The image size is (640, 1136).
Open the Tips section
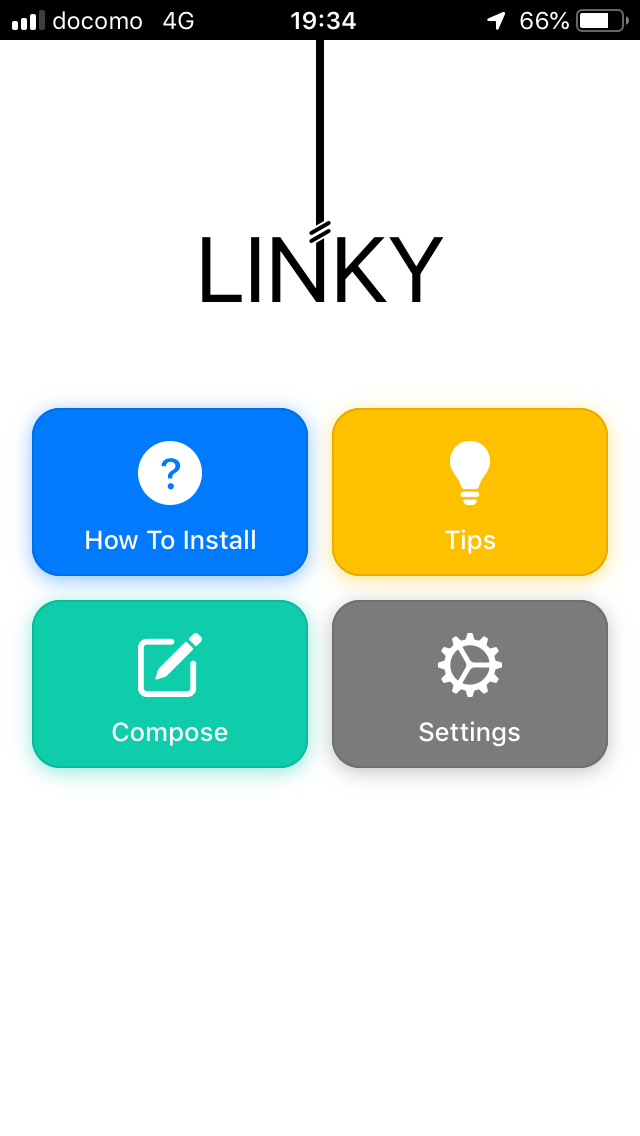click(470, 492)
